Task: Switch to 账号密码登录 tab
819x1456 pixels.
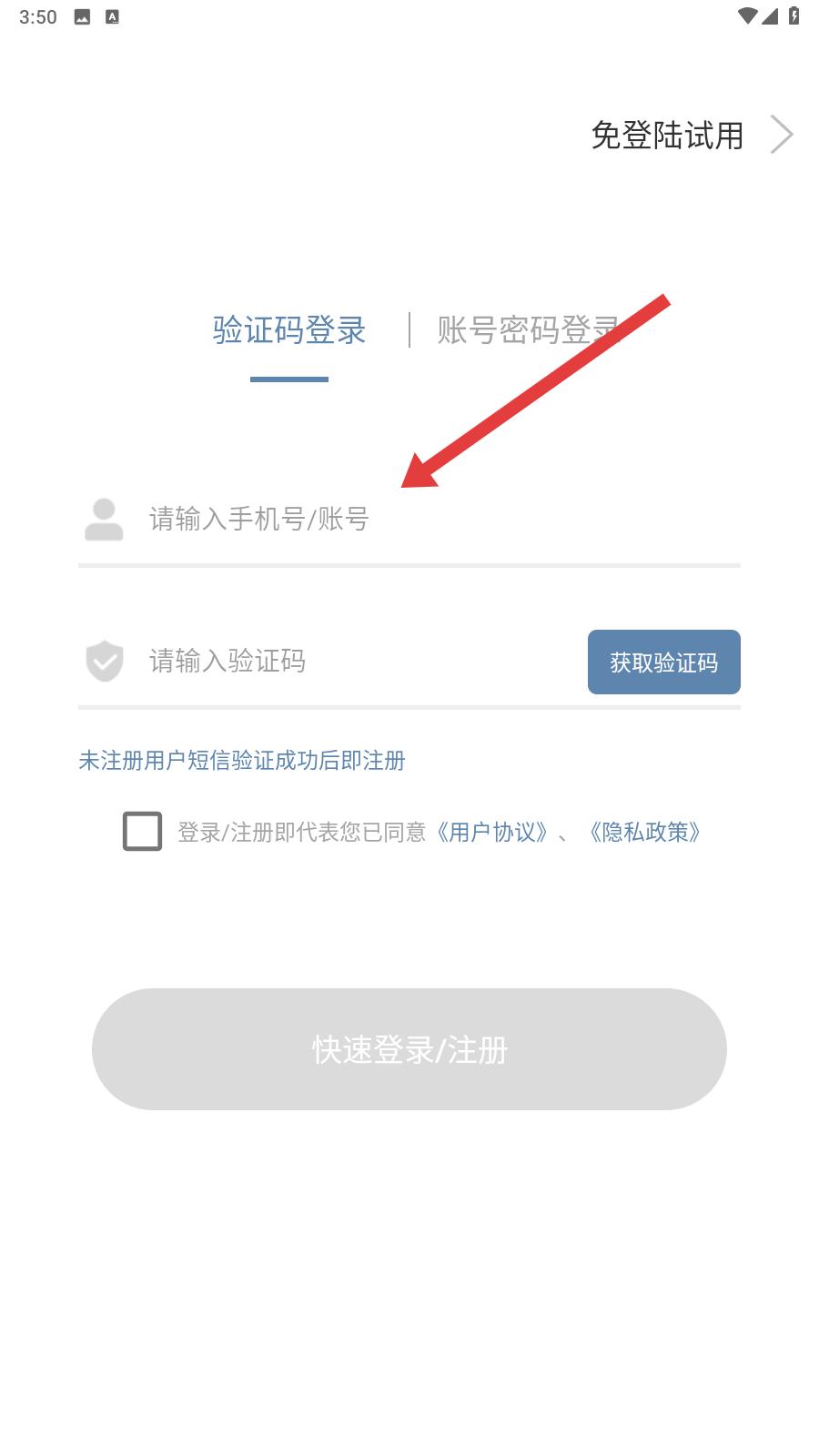Action: [529, 329]
